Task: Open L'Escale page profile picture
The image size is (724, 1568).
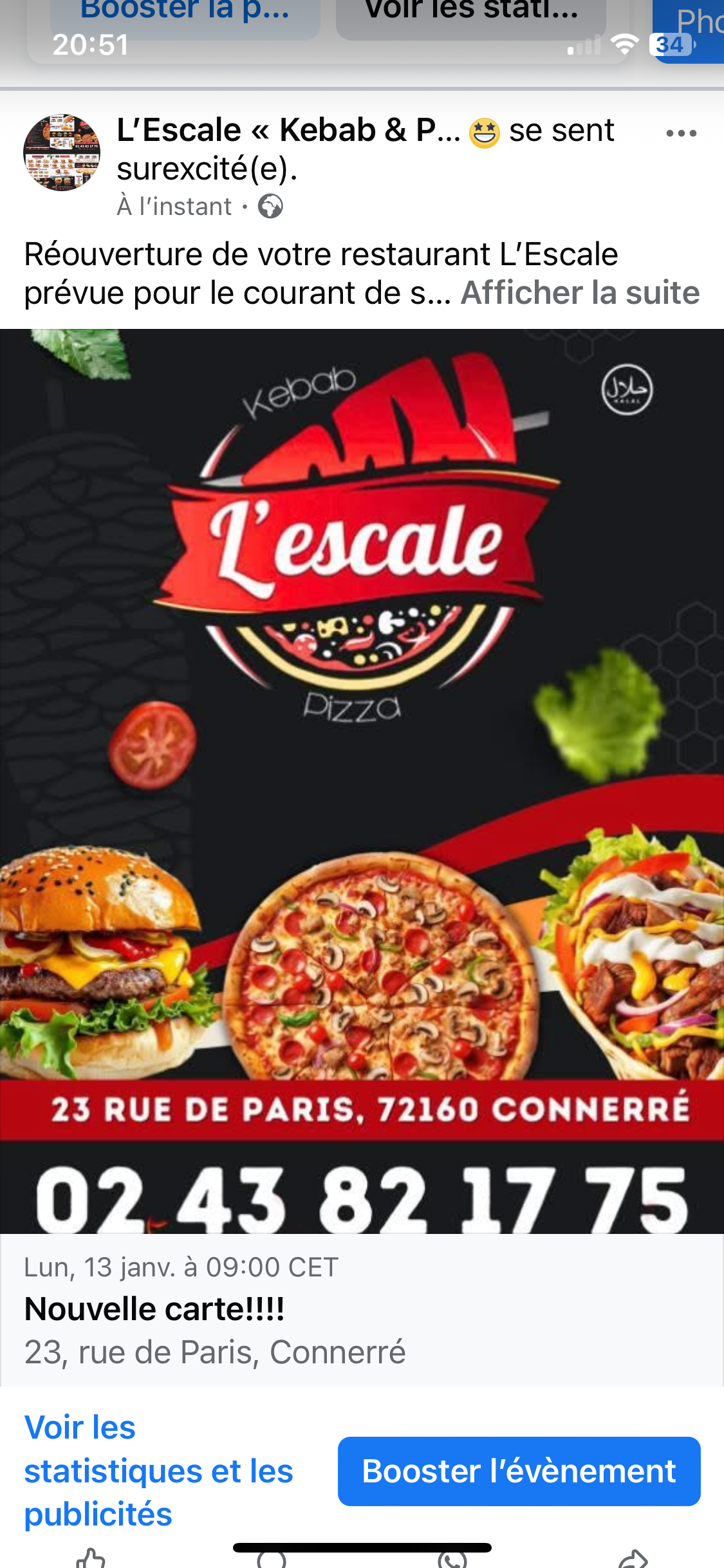Action: pyautogui.click(x=62, y=153)
